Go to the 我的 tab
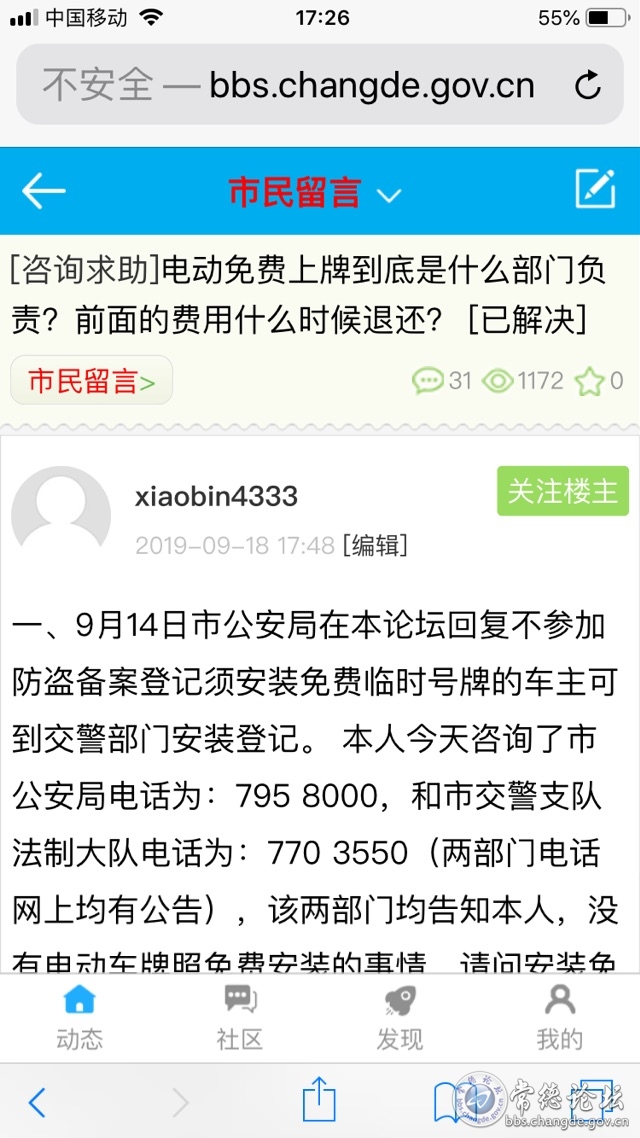The height and width of the screenshot is (1138, 640). pos(559,1018)
